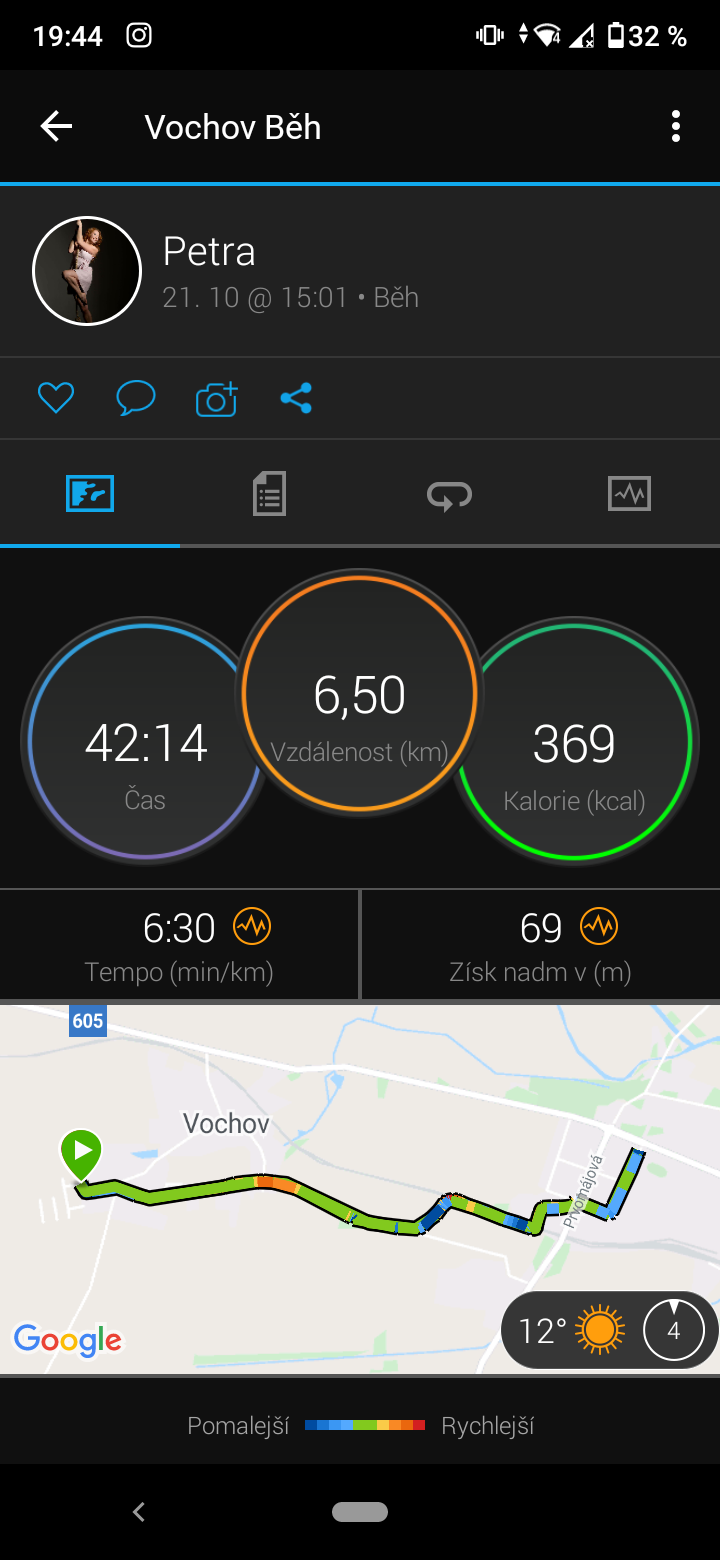Viewport: 720px width, 1560px height.
Task: Tap the system back button
Action: (139, 1512)
